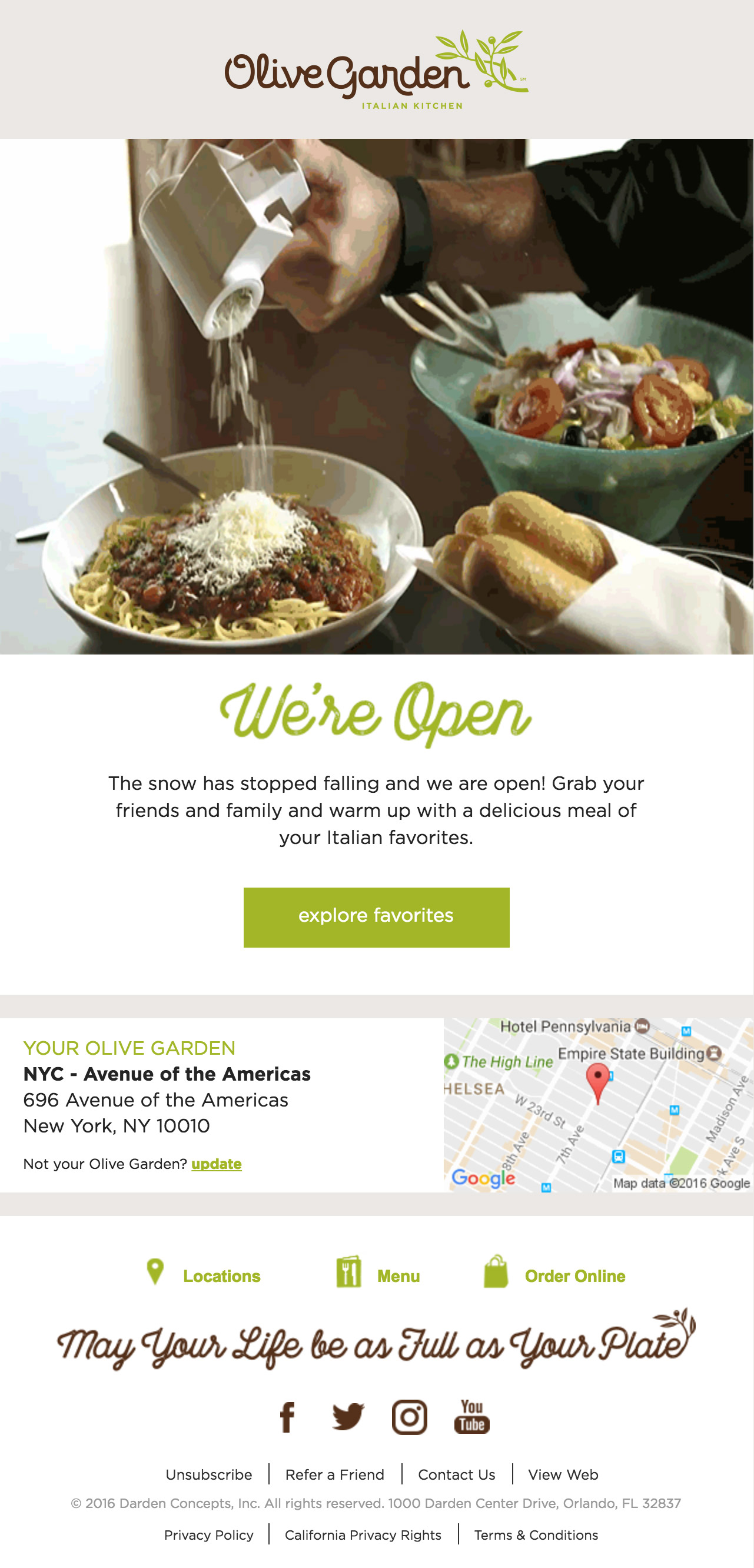View the Menu link
This screenshot has height=1568, width=754.
click(398, 1276)
